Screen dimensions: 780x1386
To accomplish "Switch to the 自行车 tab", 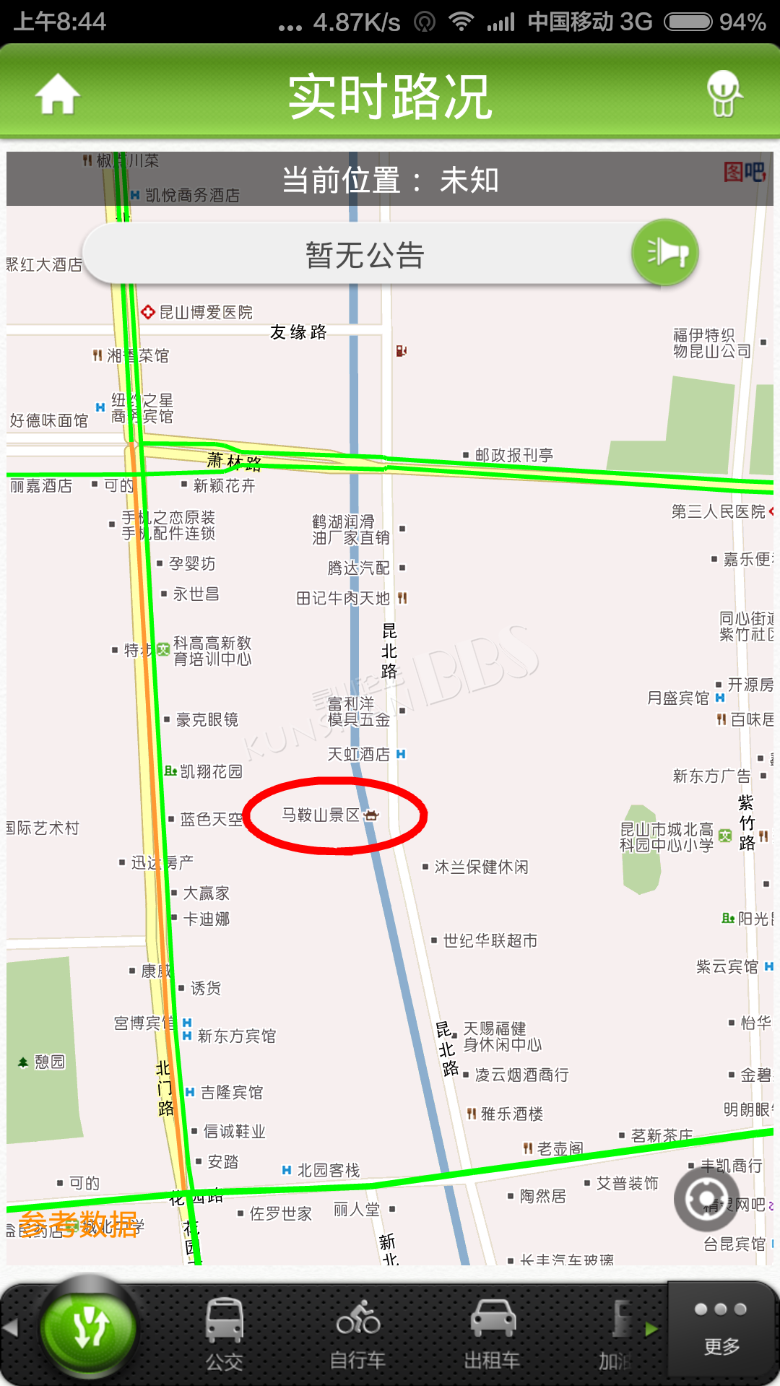I will 358,1334.
